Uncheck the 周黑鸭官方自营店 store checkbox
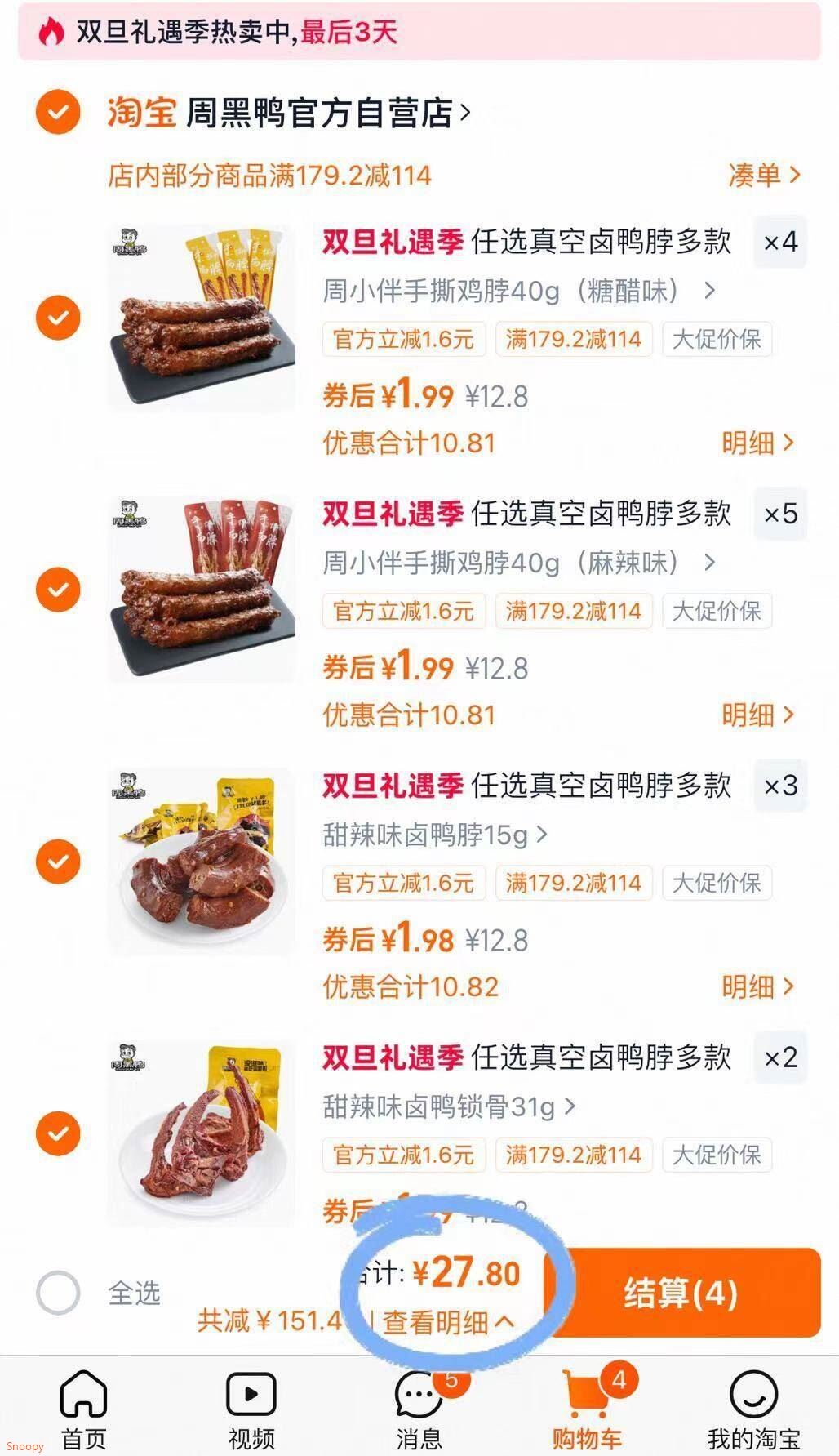This screenshot has width=839, height=1456. tap(58, 112)
